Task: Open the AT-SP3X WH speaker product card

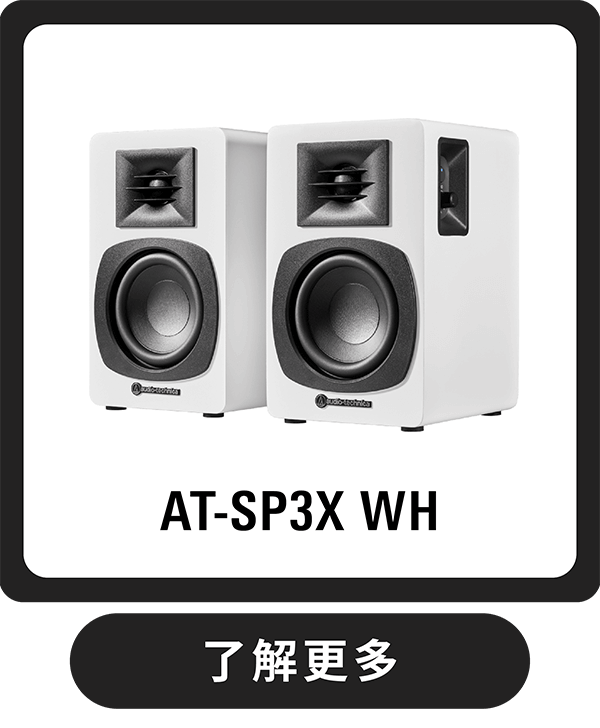Action: pos(300,300)
